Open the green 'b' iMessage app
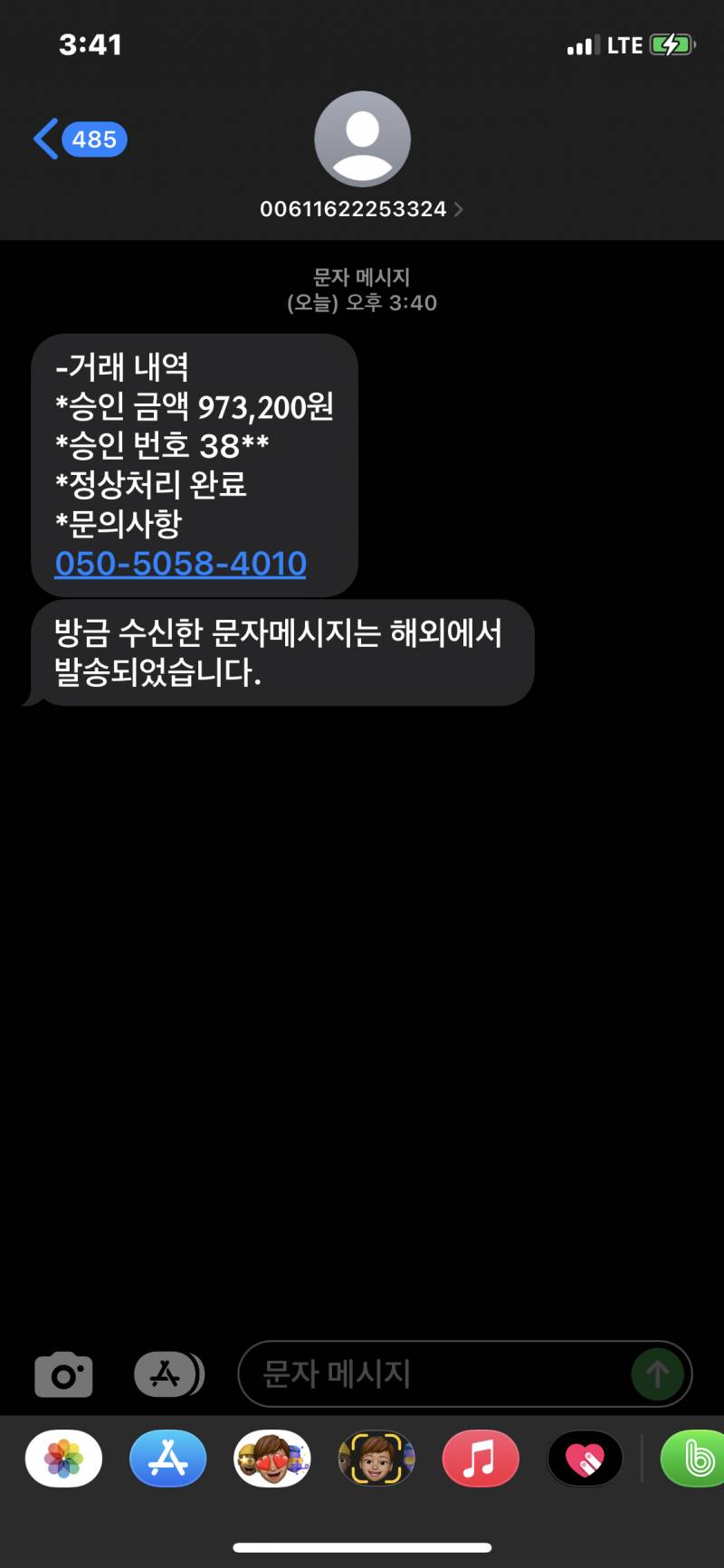 (x=690, y=1459)
